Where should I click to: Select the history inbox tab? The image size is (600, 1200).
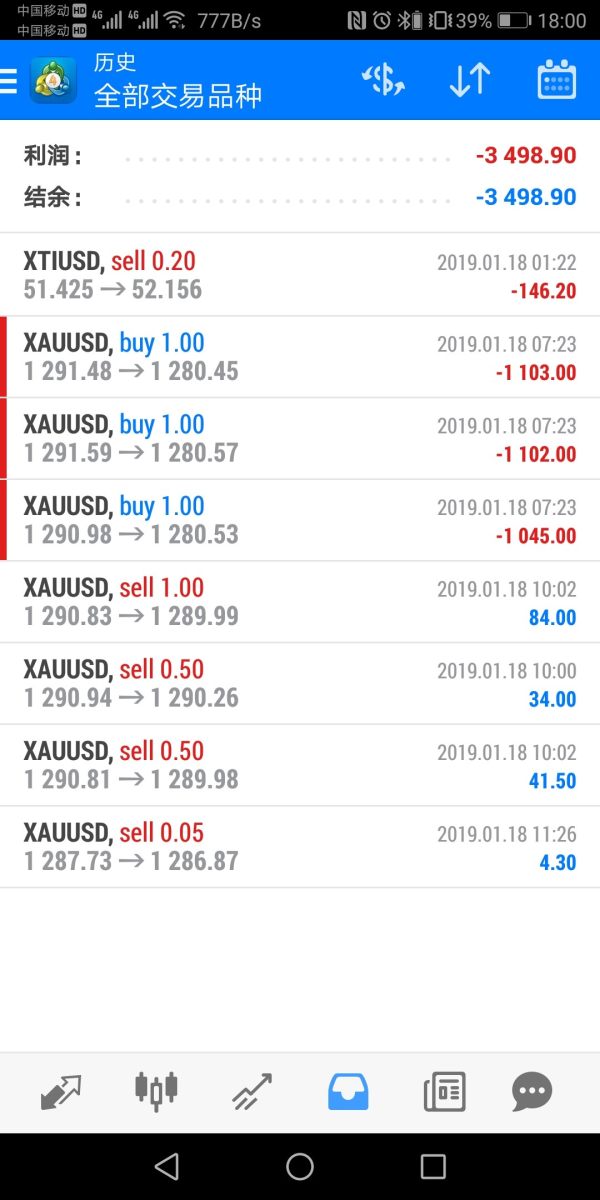(348, 1092)
